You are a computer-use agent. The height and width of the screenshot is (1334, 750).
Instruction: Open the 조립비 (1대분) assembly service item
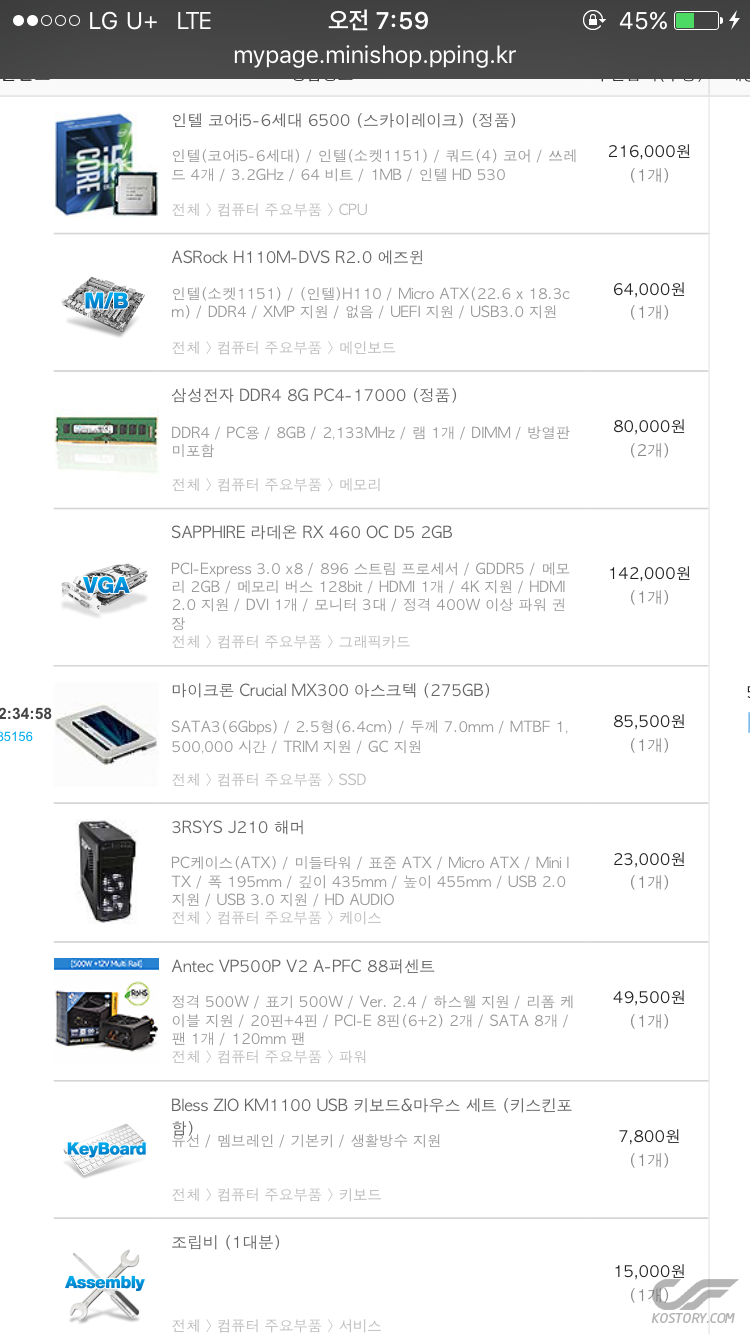[x=225, y=1243]
